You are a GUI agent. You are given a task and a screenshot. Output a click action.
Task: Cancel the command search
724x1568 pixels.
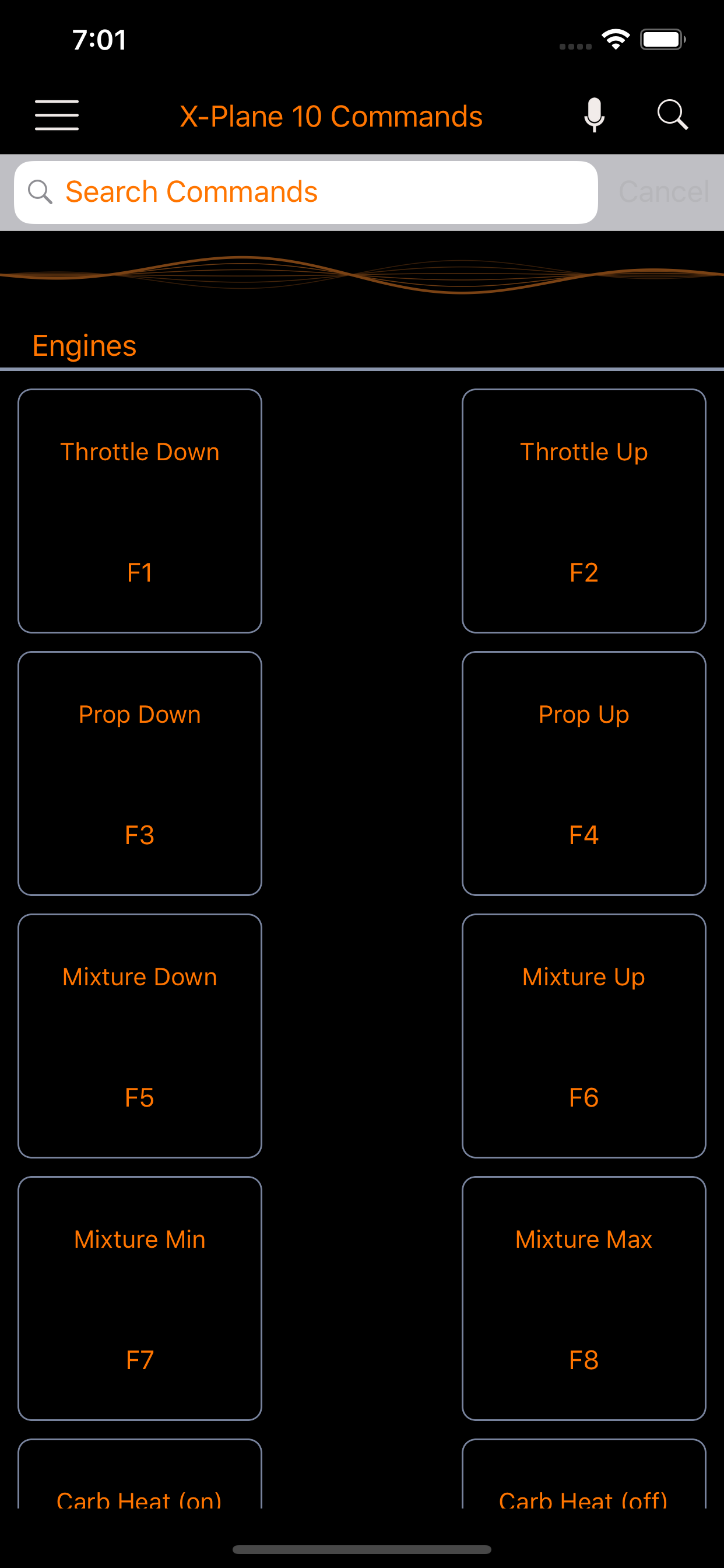pos(664,192)
